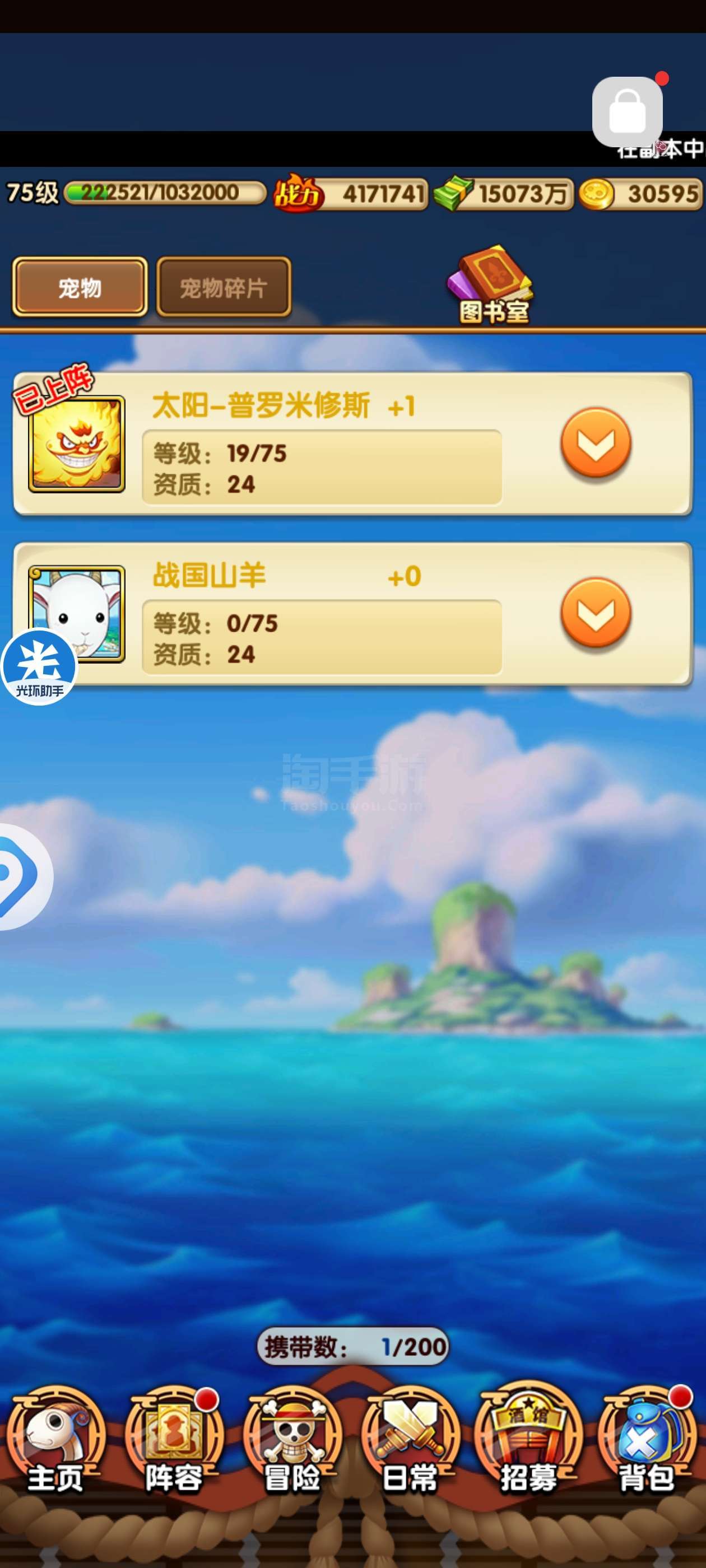Screen dimensions: 706x1568
Task: Tap the floating lock button
Action: pyautogui.click(x=628, y=111)
